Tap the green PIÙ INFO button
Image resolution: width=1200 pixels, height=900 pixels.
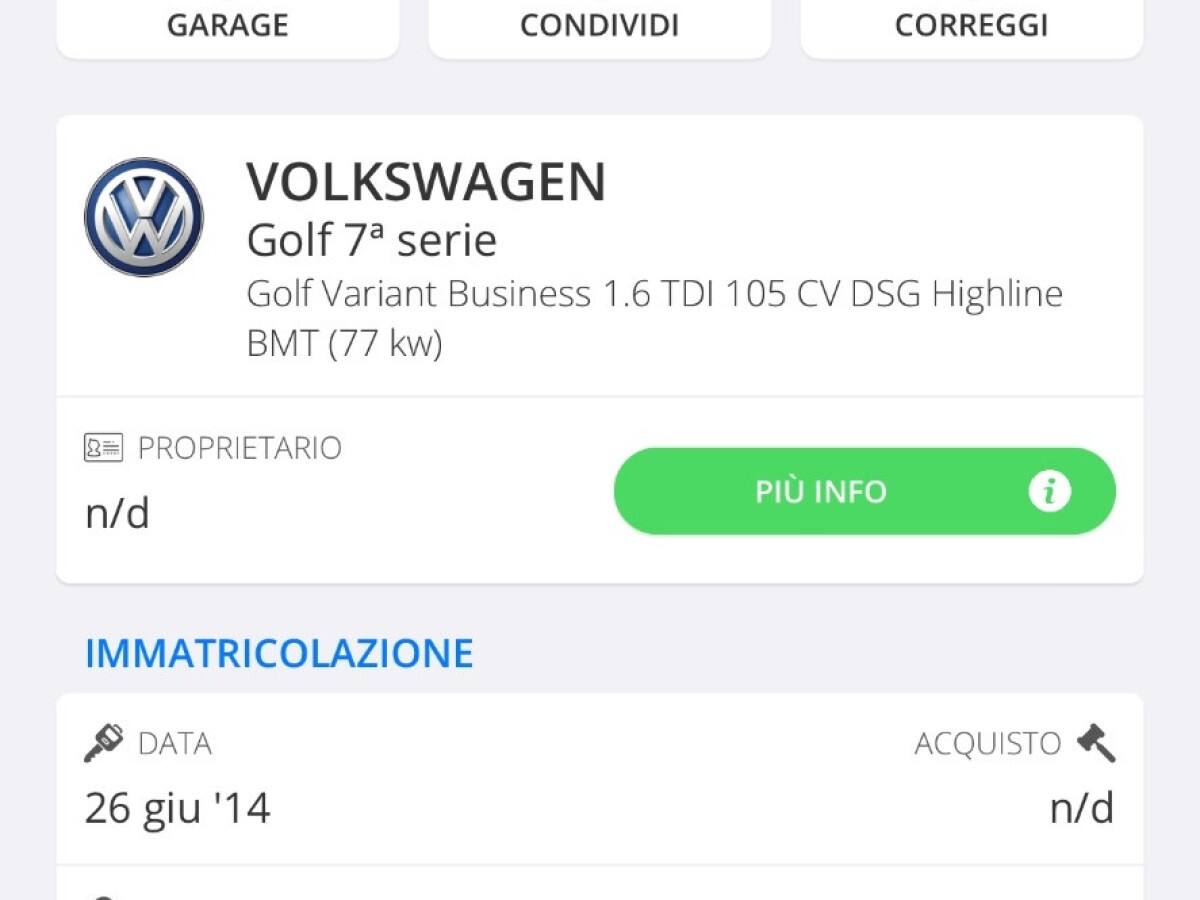pos(864,491)
